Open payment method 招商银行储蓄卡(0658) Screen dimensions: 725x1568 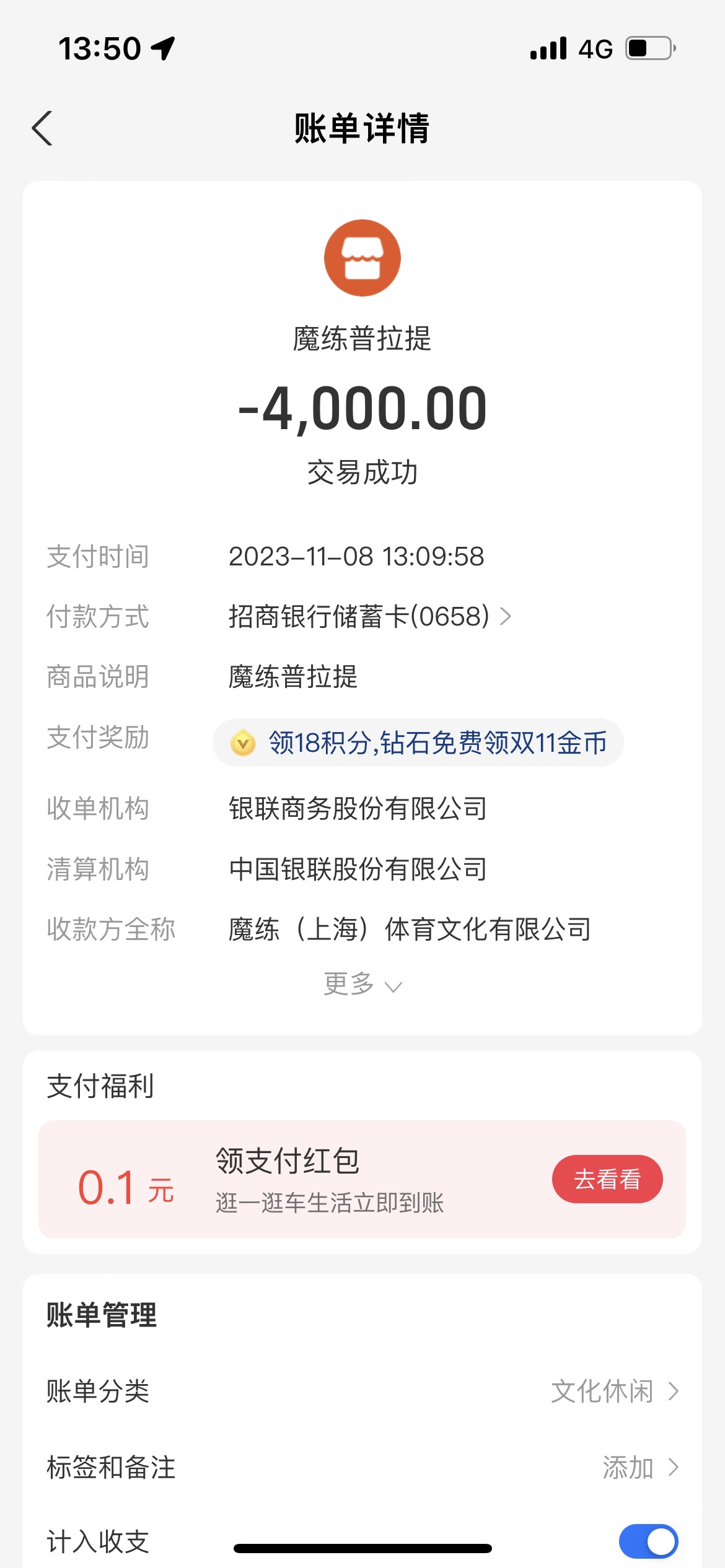tap(370, 616)
